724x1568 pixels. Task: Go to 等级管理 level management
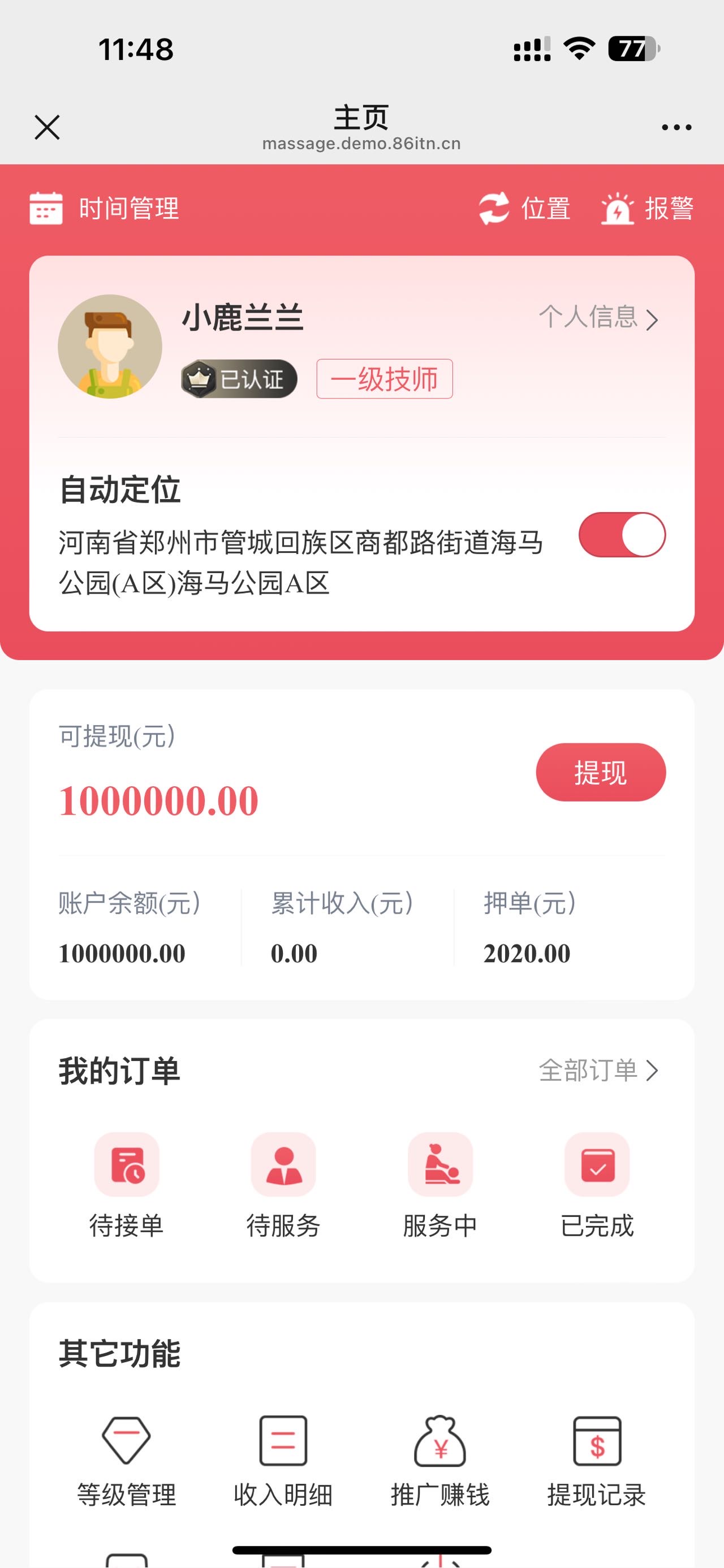[127, 1459]
